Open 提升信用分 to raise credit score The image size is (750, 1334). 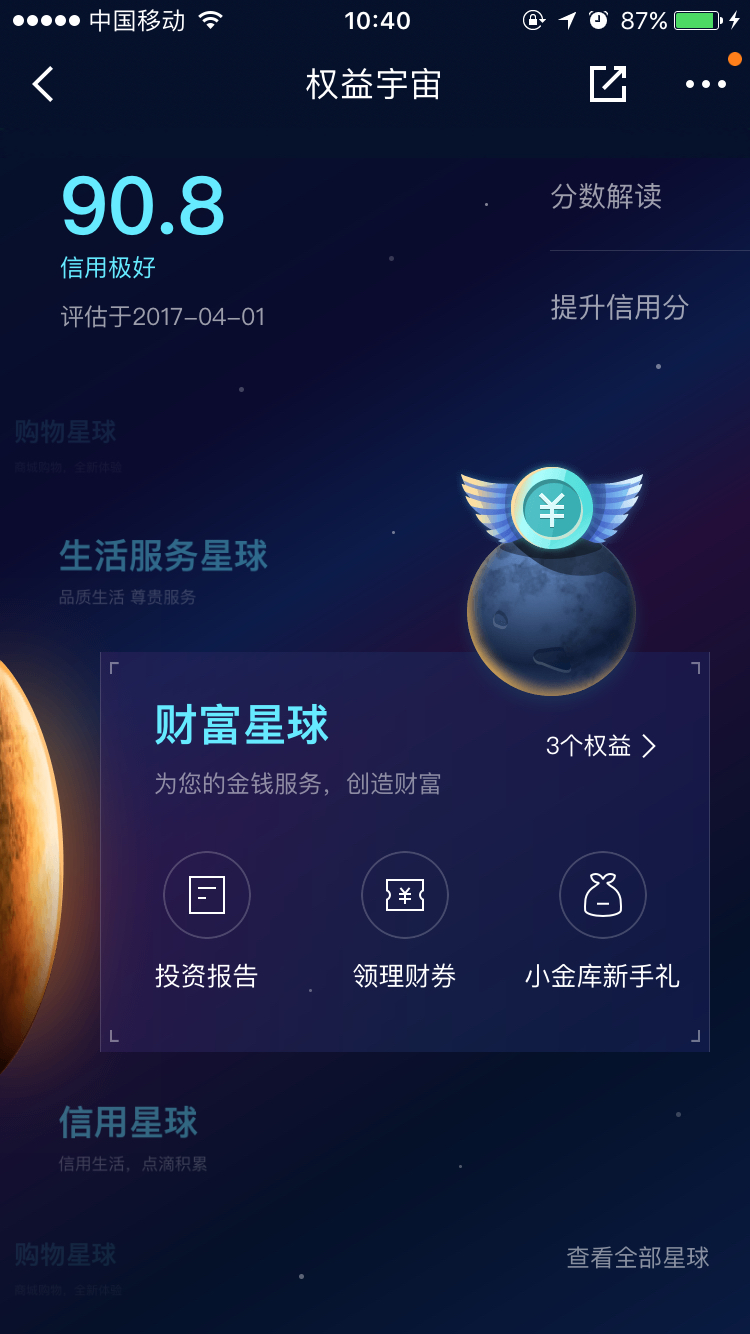620,307
